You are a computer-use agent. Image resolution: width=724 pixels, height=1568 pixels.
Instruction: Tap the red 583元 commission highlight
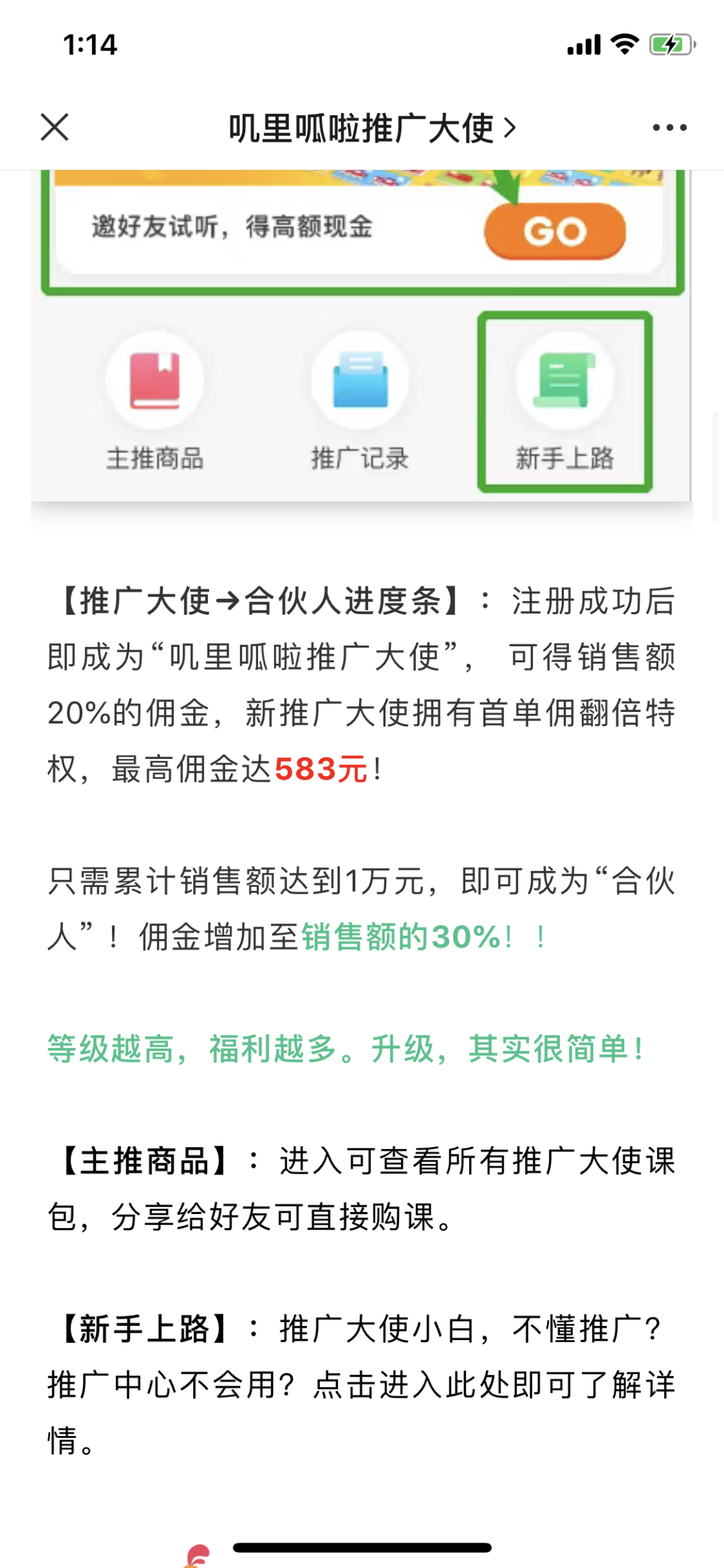pyautogui.click(x=320, y=767)
